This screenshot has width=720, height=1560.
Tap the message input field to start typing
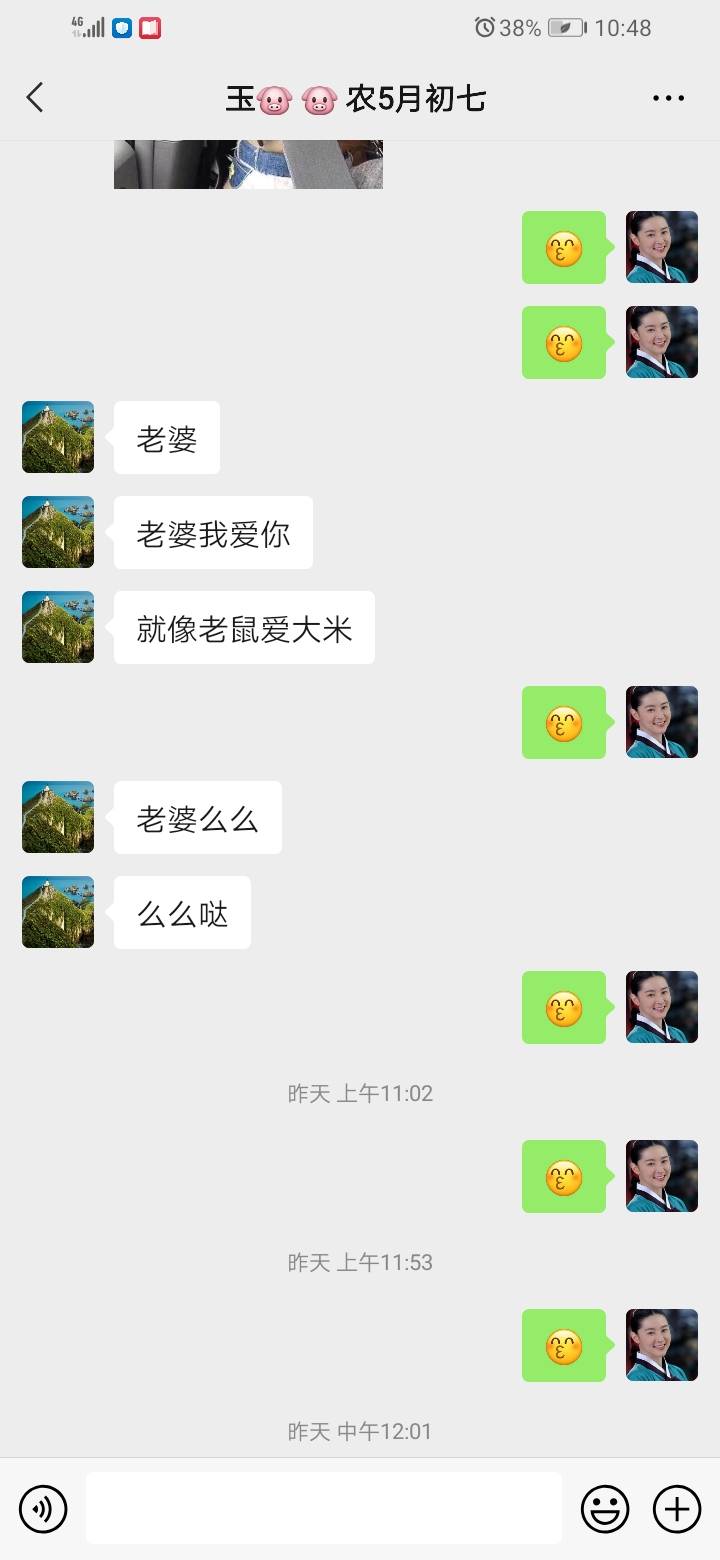pyautogui.click(x=324, y=1508)
